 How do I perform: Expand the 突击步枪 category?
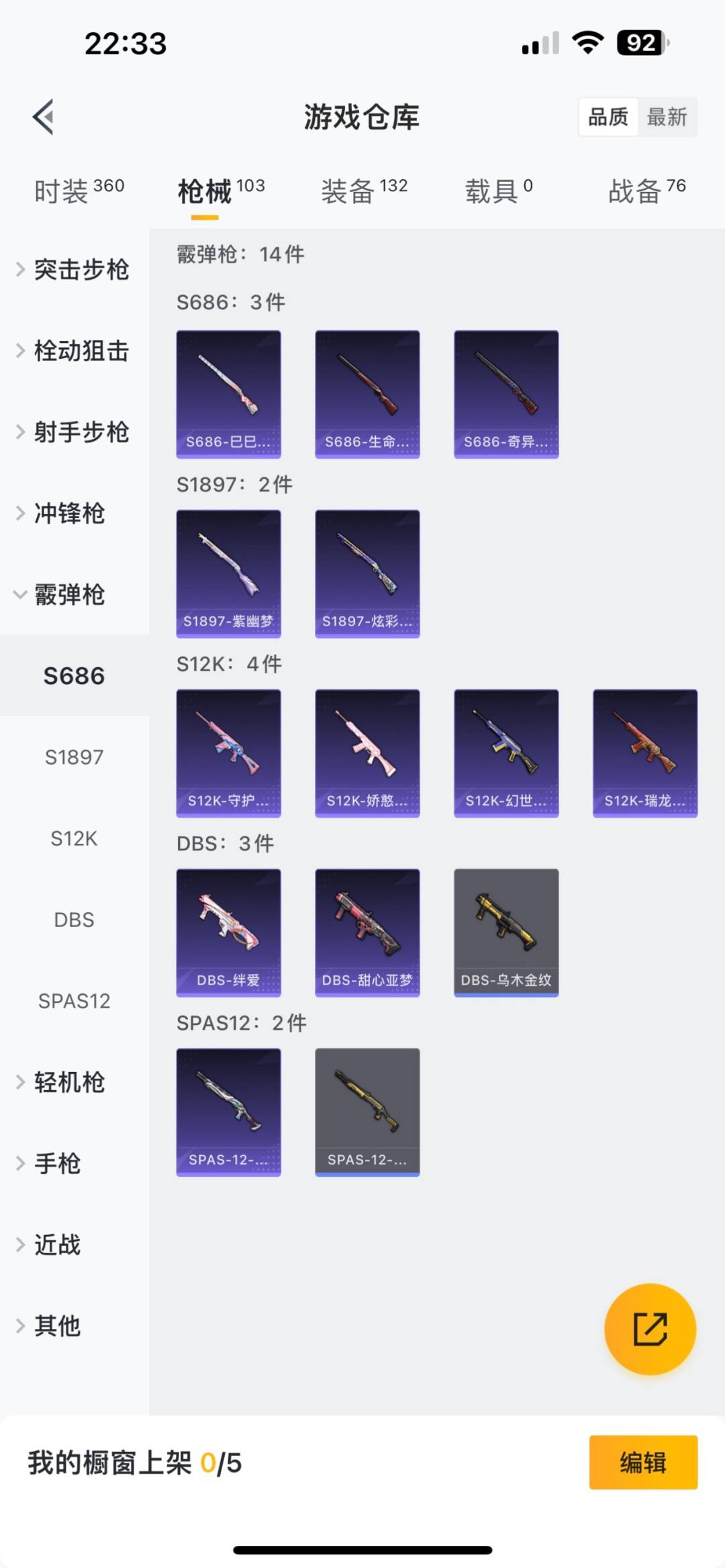[x=81, y=270]
